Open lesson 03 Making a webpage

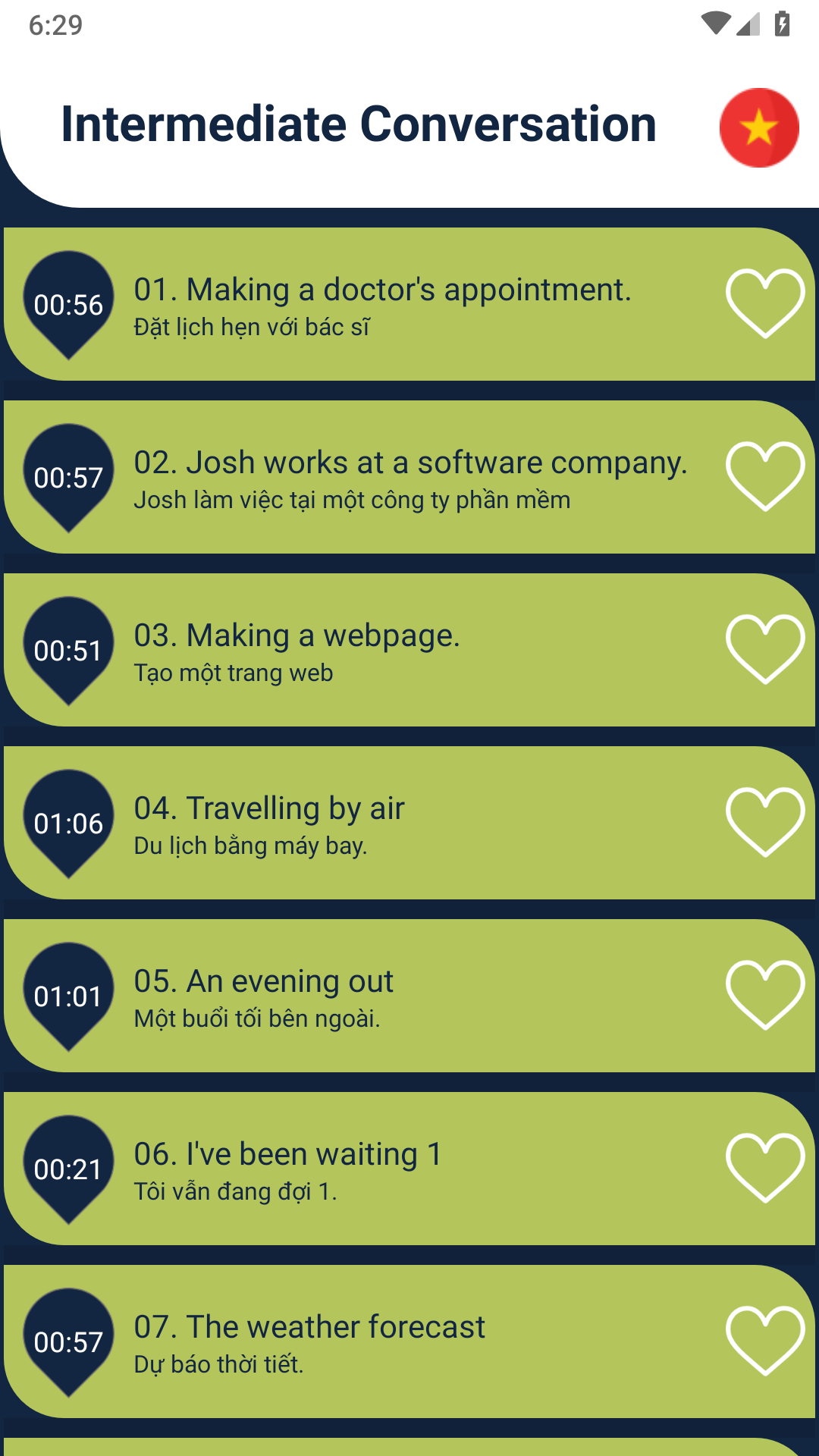297,651
